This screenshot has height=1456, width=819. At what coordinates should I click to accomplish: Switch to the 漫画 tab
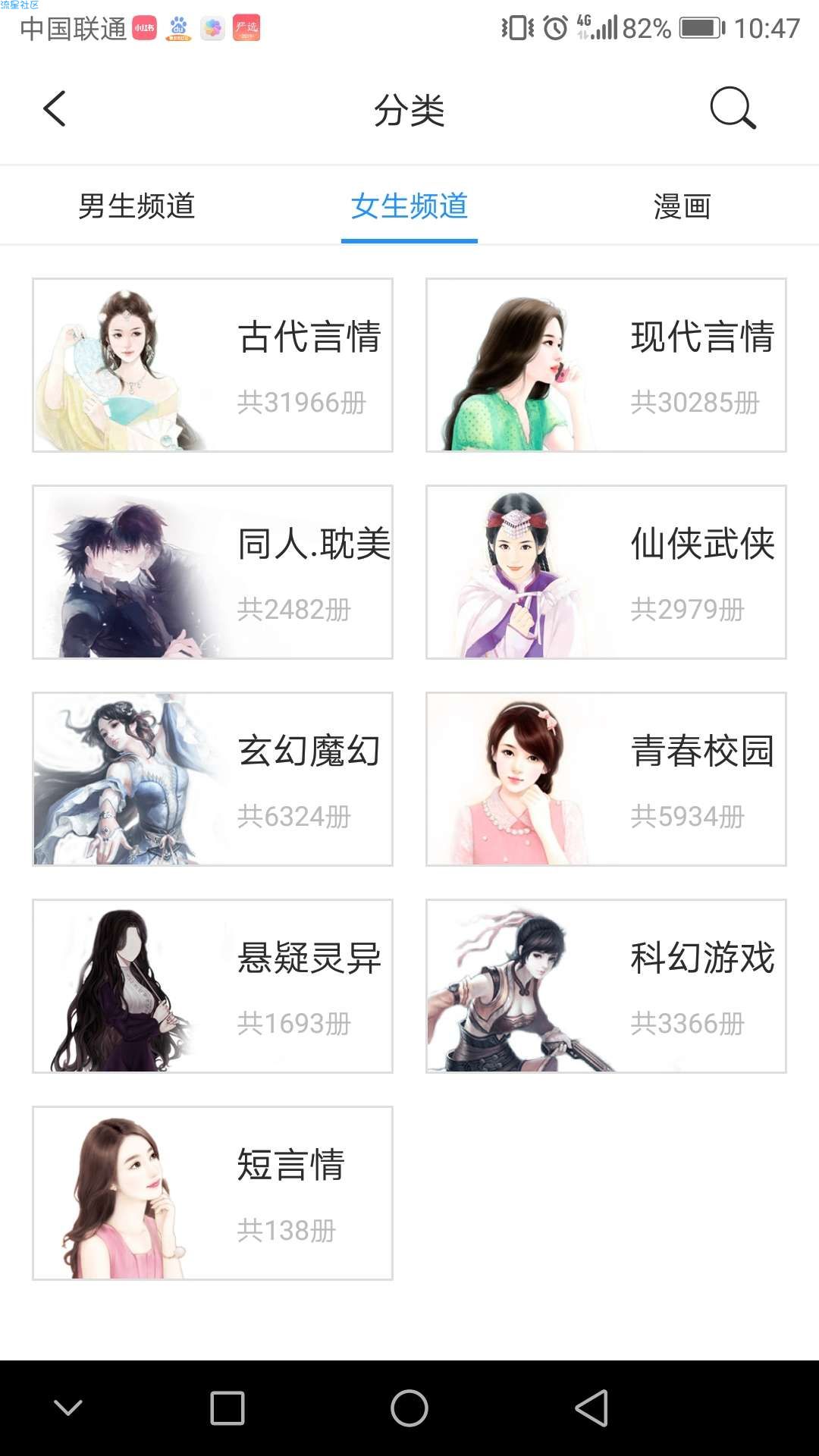click(682, 206)
